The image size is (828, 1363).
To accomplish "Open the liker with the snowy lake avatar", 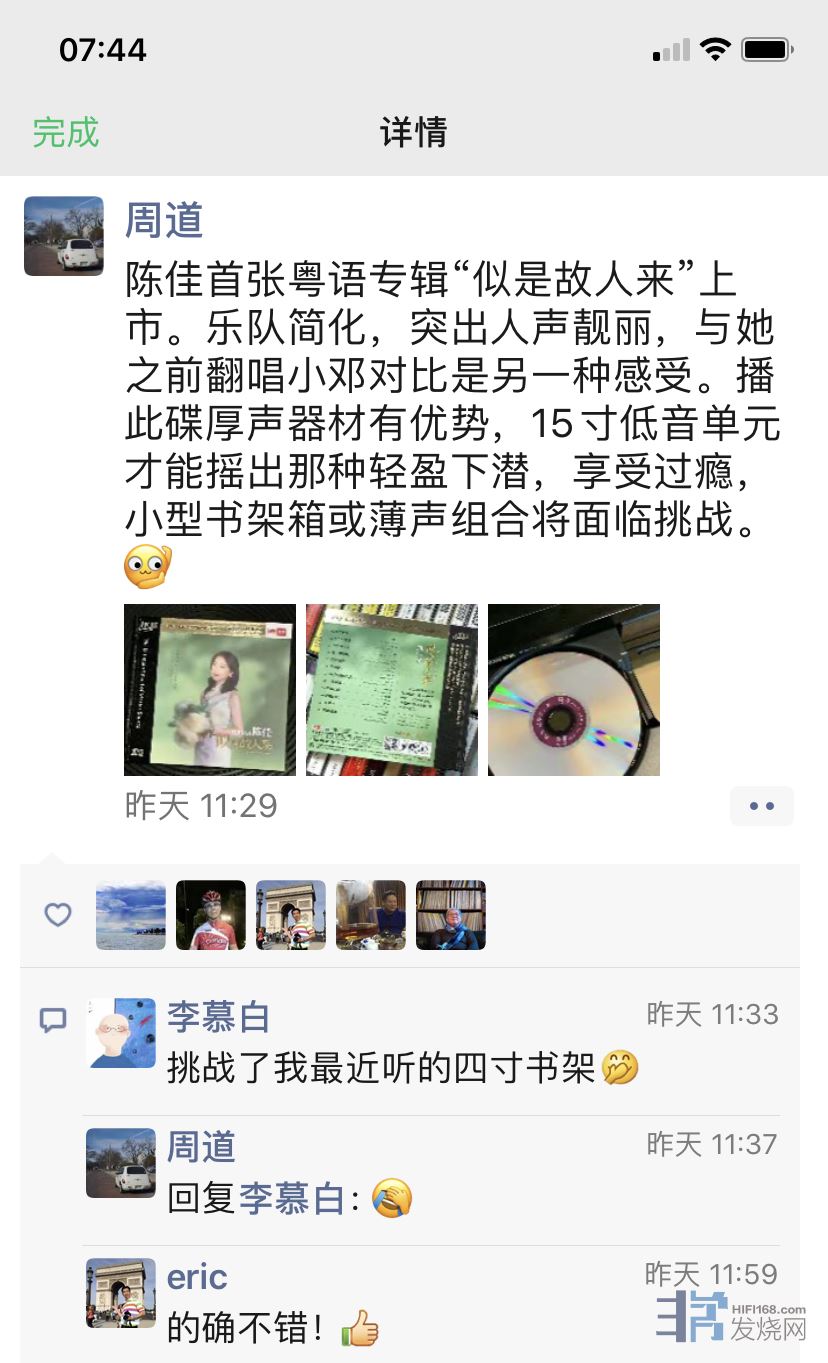I will 131,915.
